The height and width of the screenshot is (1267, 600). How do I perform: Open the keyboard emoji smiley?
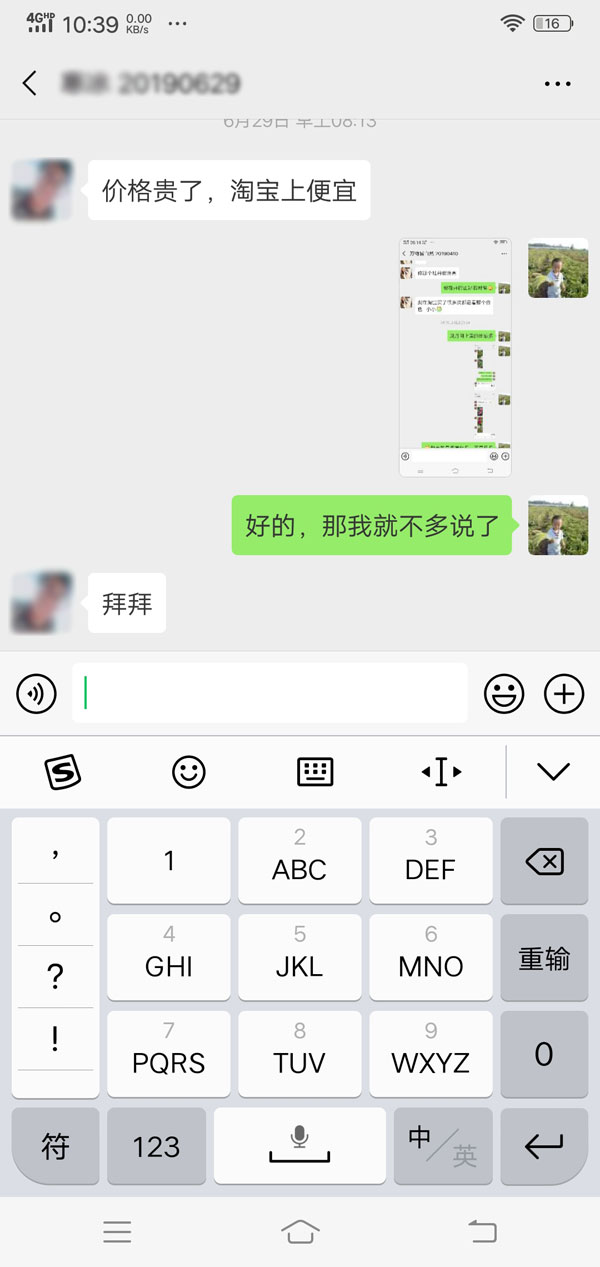click(x=189, y=771)
